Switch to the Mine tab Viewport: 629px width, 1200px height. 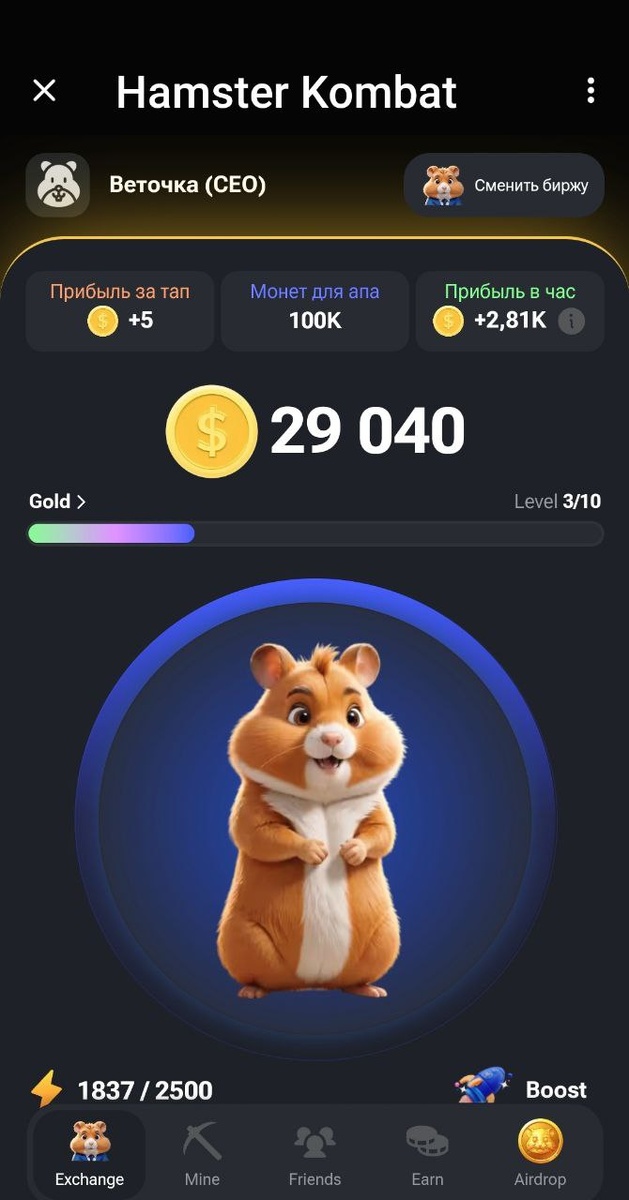tap(202, 1155)
